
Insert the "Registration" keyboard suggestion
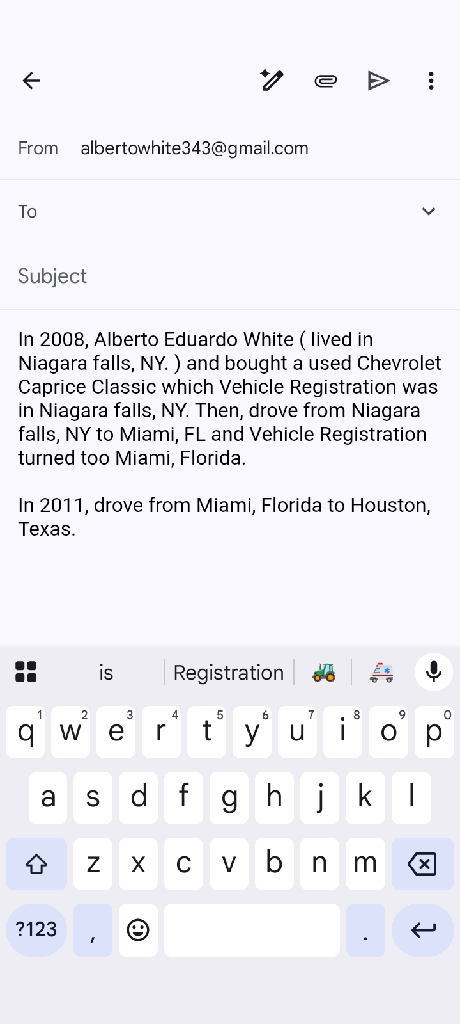click(x=228, y=673)
